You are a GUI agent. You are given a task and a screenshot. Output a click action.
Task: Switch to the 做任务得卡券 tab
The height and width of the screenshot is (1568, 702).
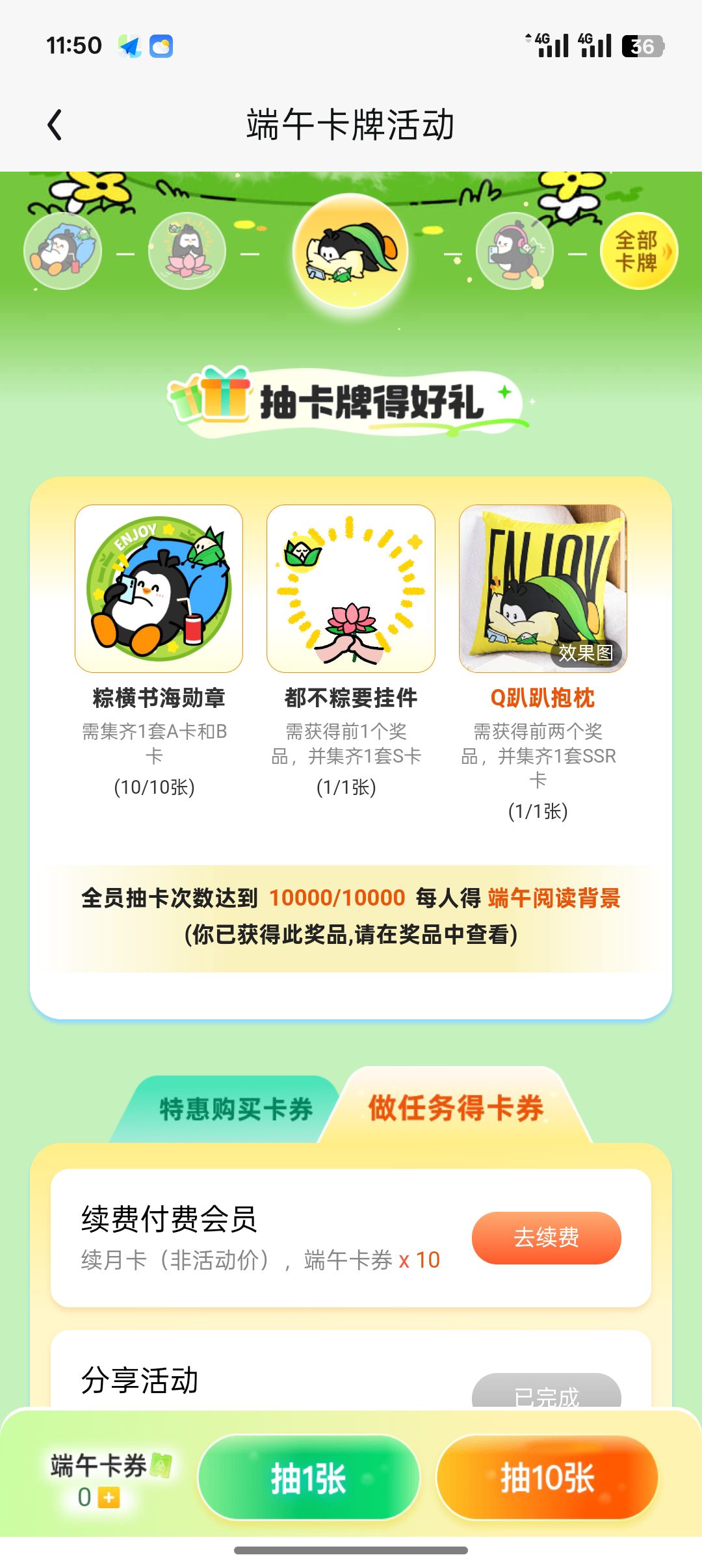pos(456,1107)
